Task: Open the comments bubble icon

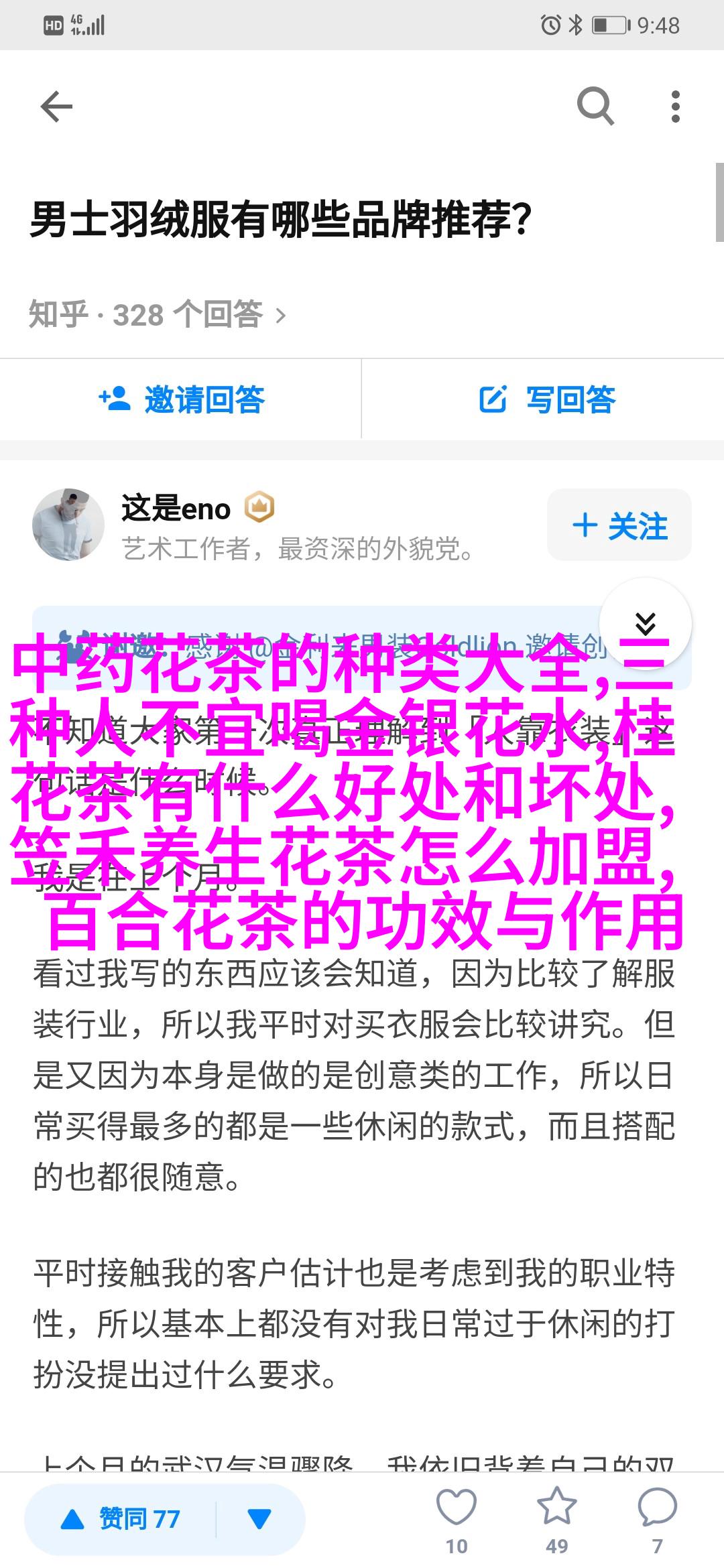Action: [x=657, y=1506]
